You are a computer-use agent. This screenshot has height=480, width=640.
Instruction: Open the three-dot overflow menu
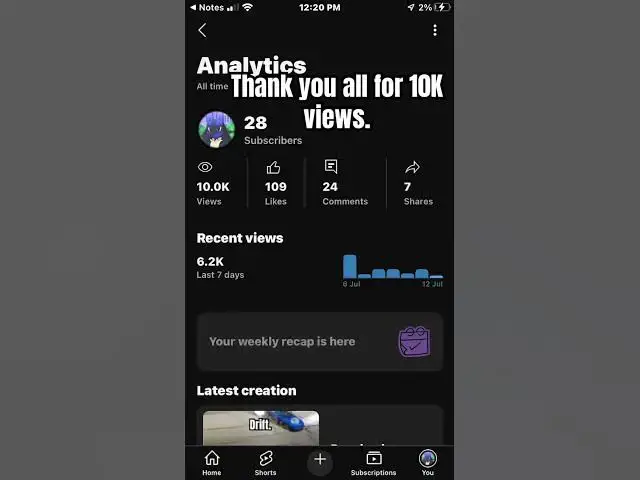click(x=434, y=31)
